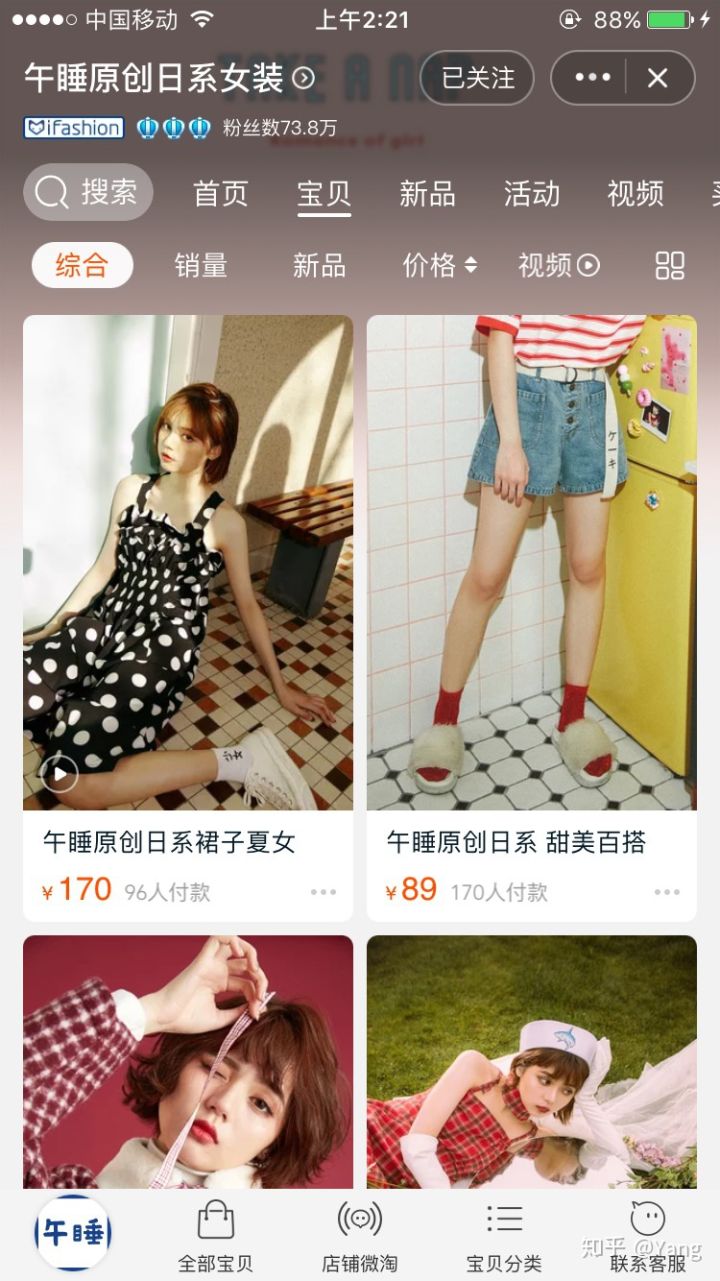
Task: Toggle the grid layout view icon
Action: (669, 265)
